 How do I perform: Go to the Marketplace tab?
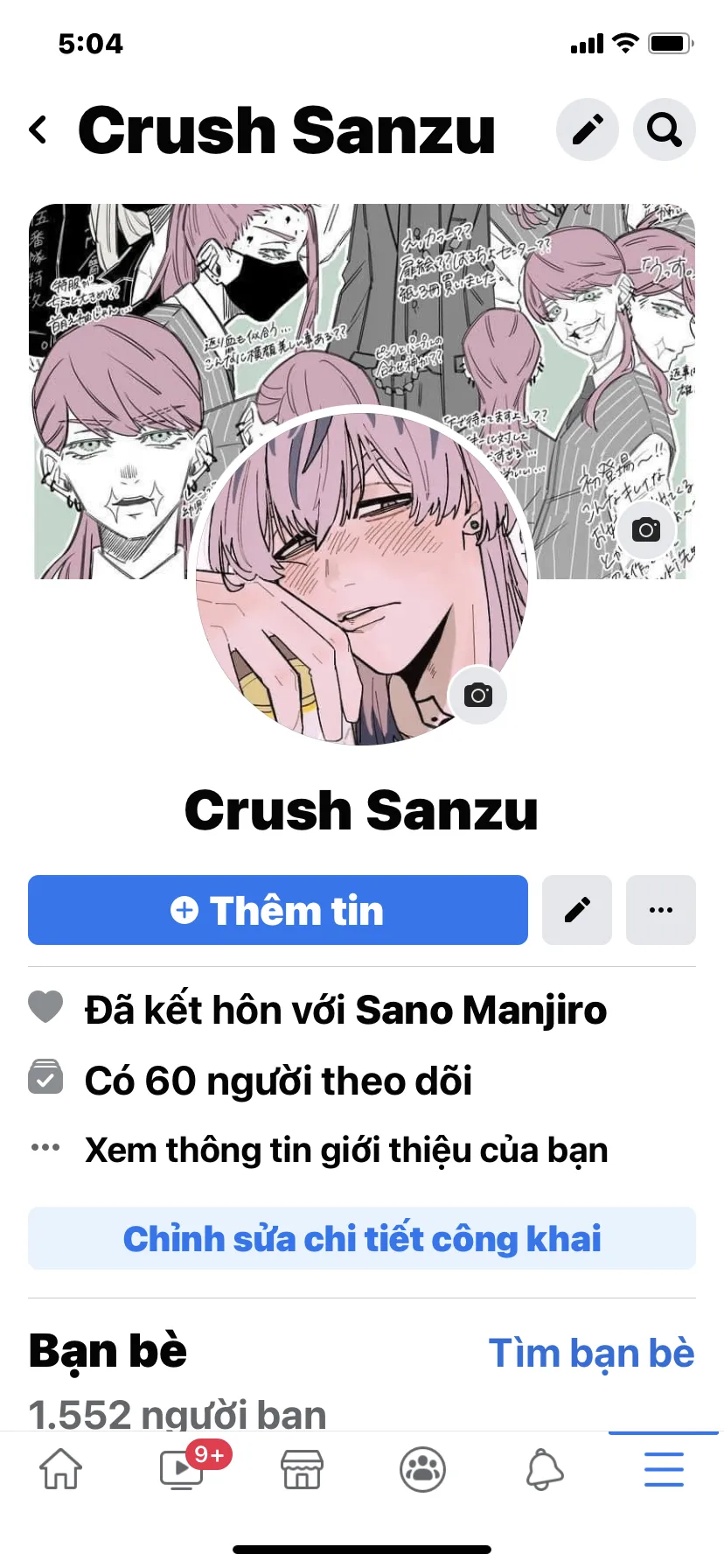pyautogui.click(x=302, y=1469)
